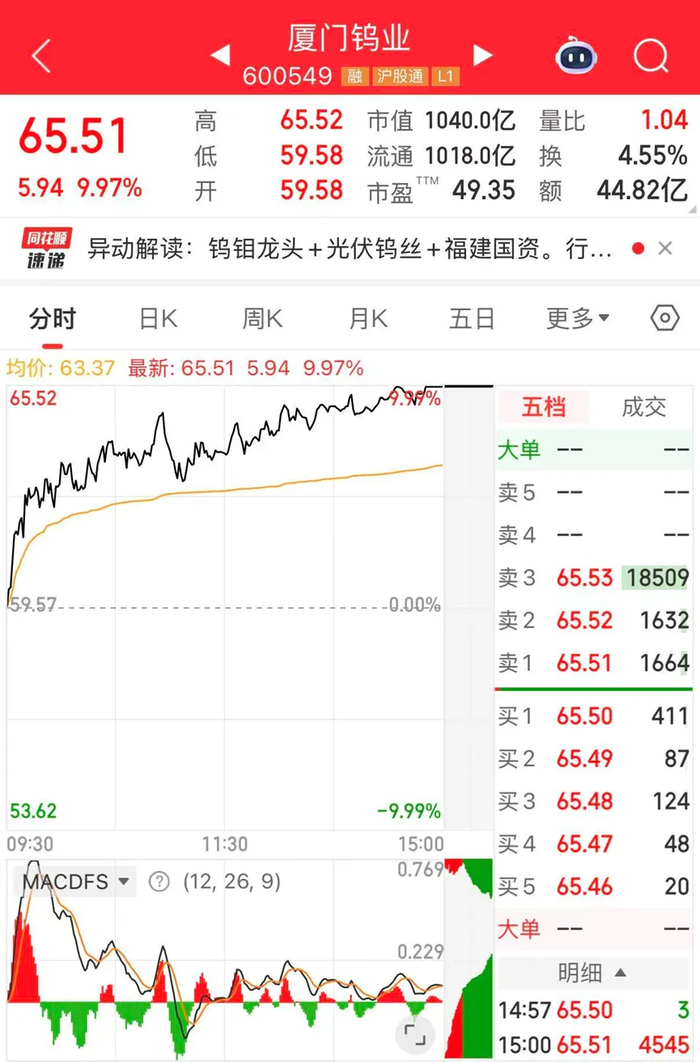Switch to the 成交 trades tab

click(x=643, y=407)
